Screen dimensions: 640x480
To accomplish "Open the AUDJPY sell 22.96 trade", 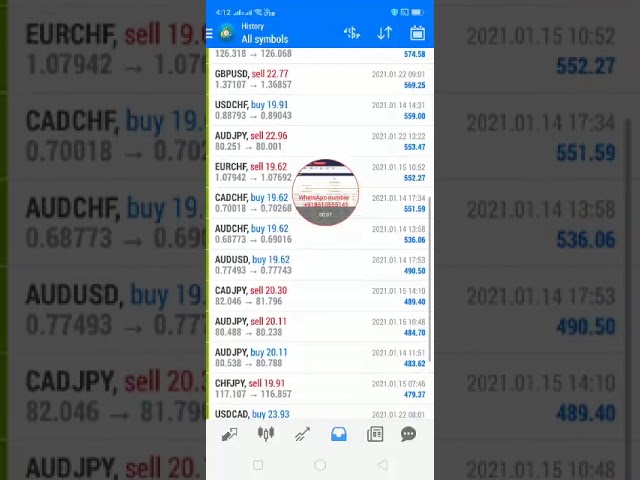I will click(x=318, y=141).
